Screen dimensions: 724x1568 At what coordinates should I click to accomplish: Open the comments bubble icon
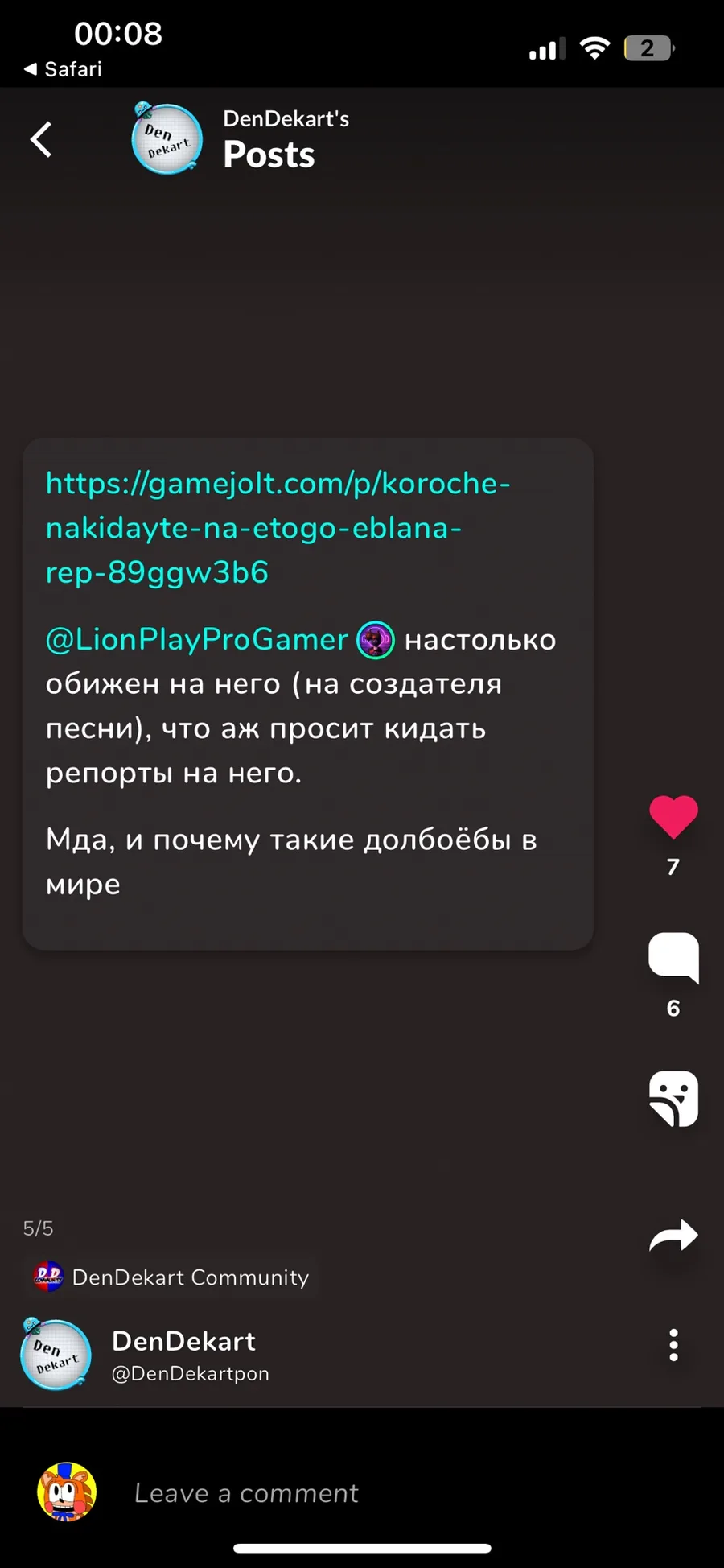tap(673, 957)
